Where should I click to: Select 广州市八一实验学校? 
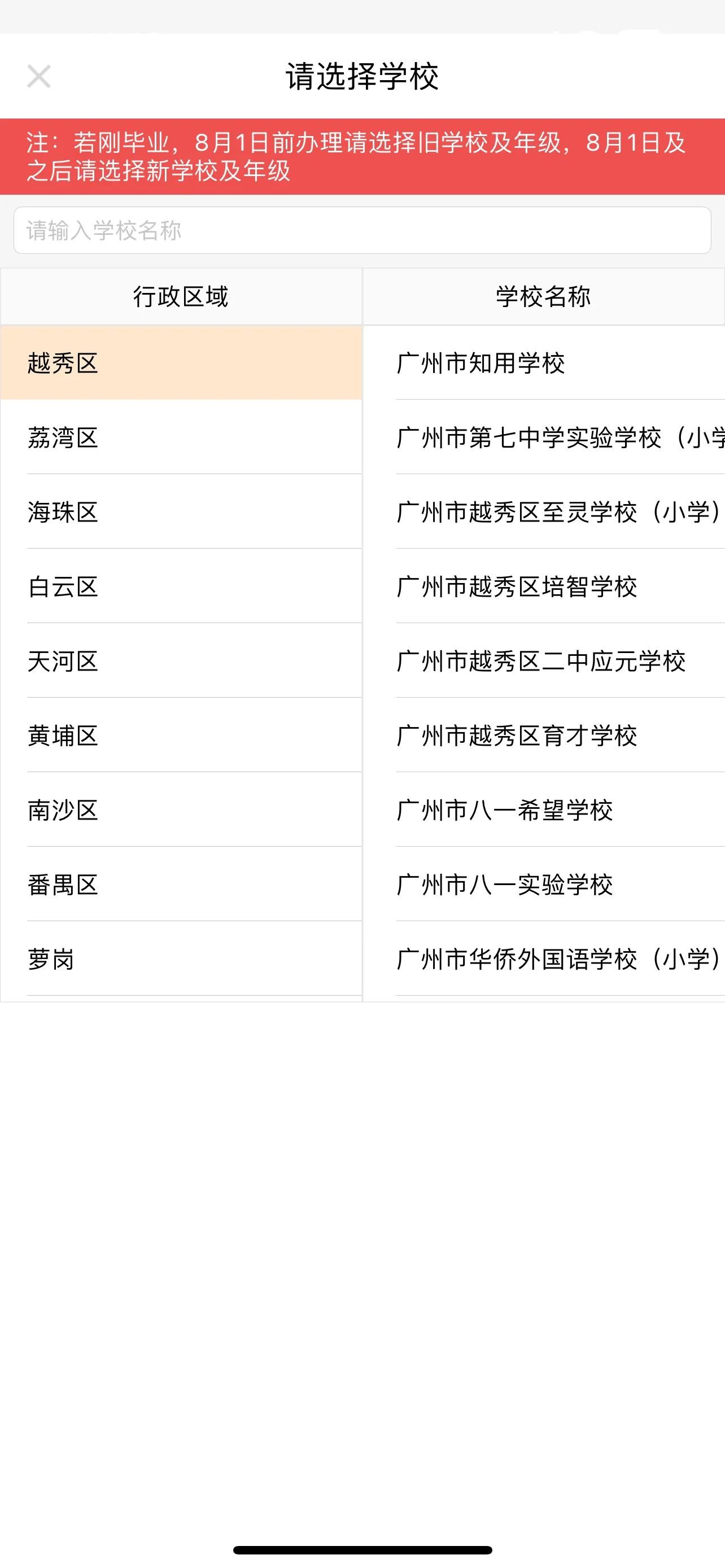544,884
